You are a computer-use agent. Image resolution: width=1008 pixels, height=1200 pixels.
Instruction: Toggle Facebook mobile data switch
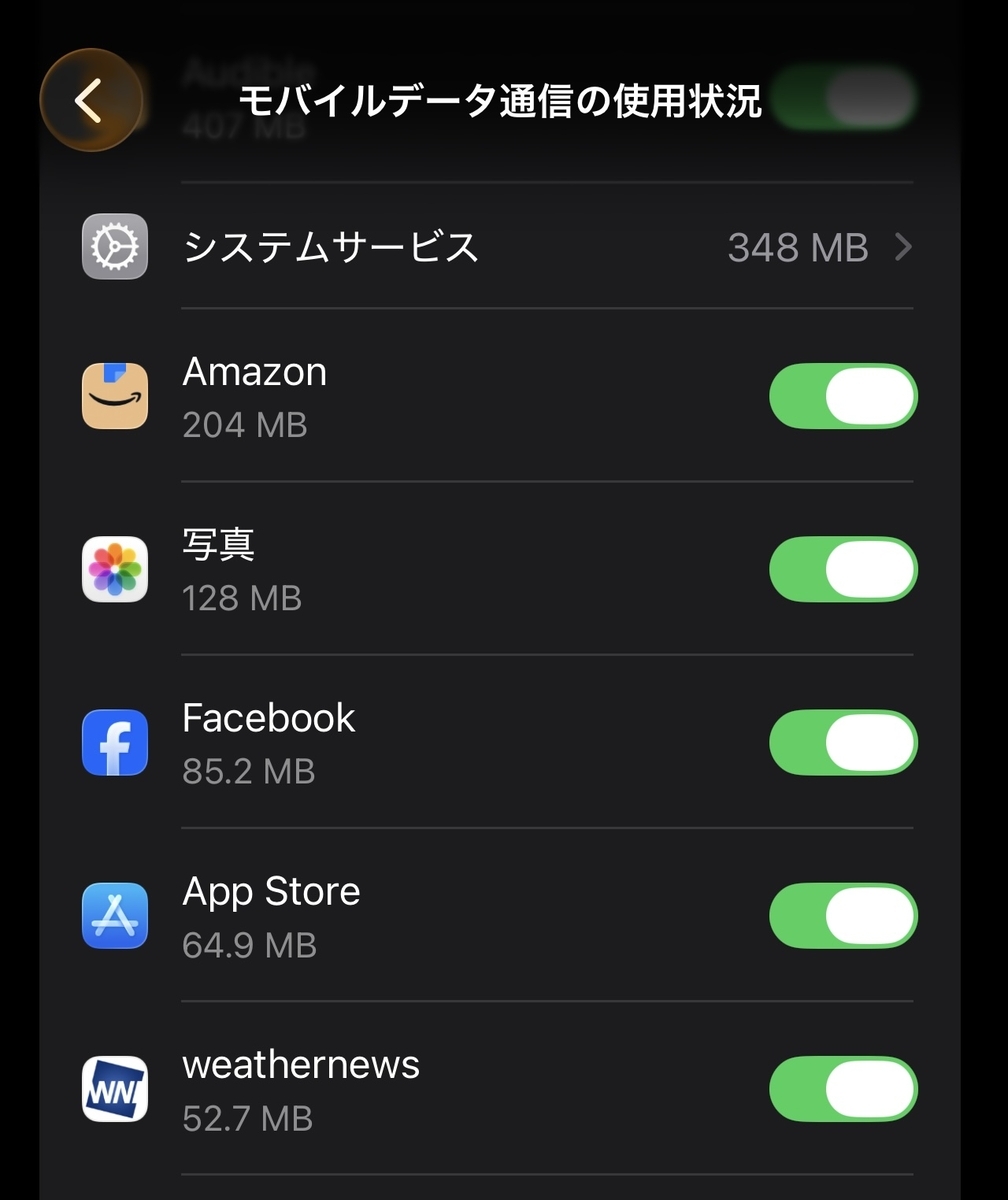tap(843, 743)
